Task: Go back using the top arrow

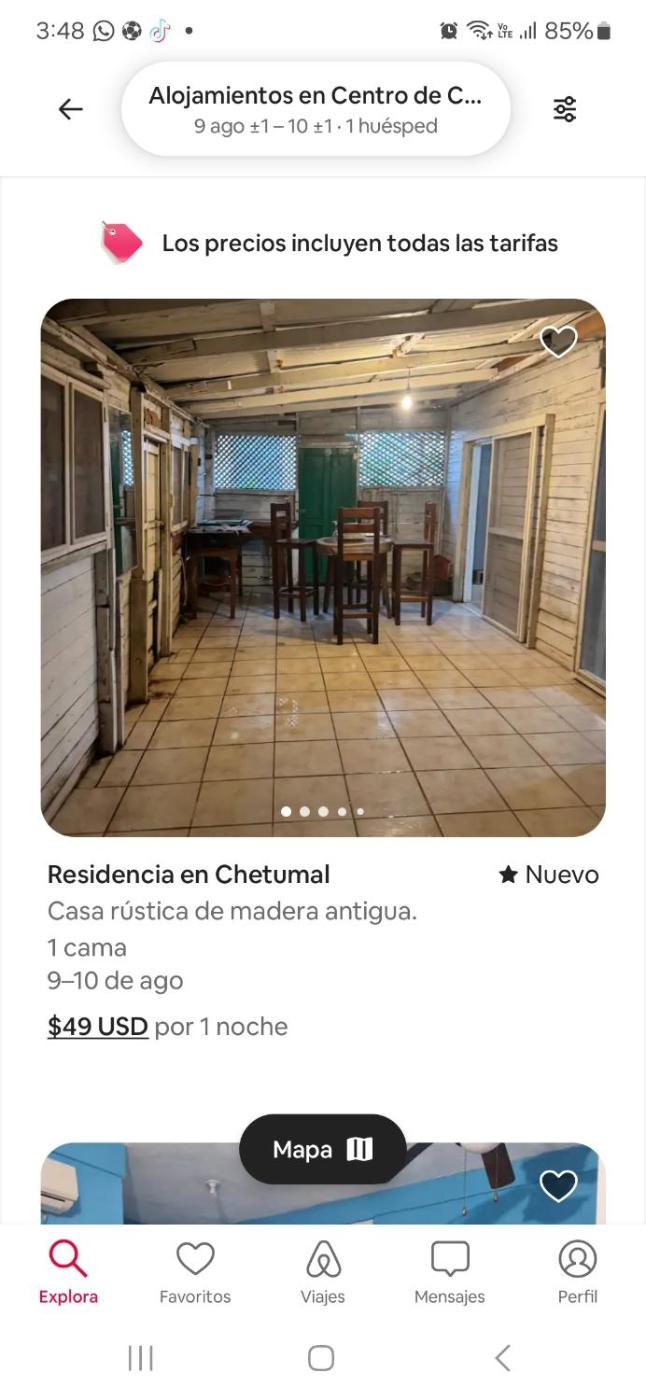Action: pos(70,109)
